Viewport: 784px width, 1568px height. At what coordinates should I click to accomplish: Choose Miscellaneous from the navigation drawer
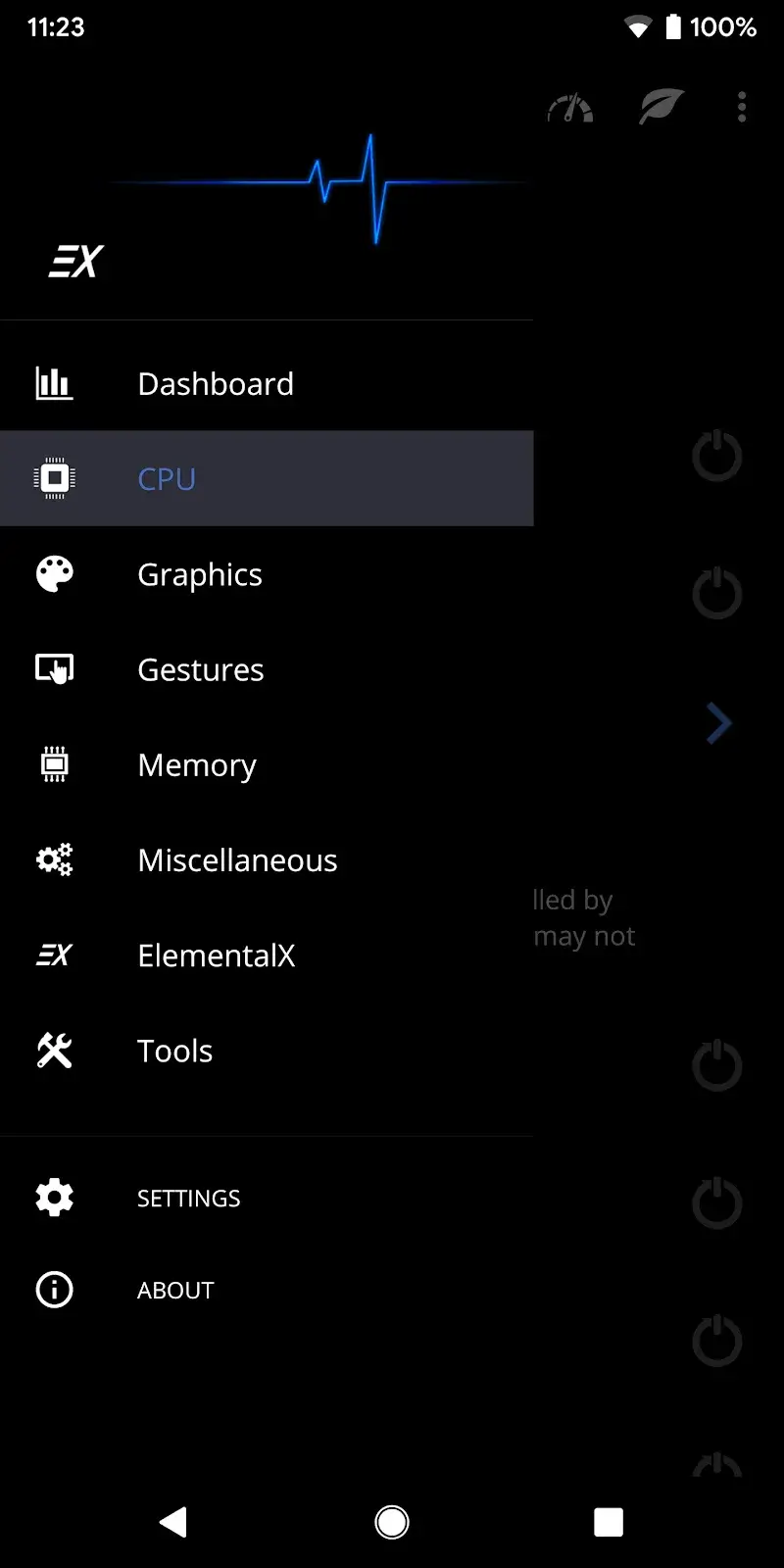(x=237, y=859)
